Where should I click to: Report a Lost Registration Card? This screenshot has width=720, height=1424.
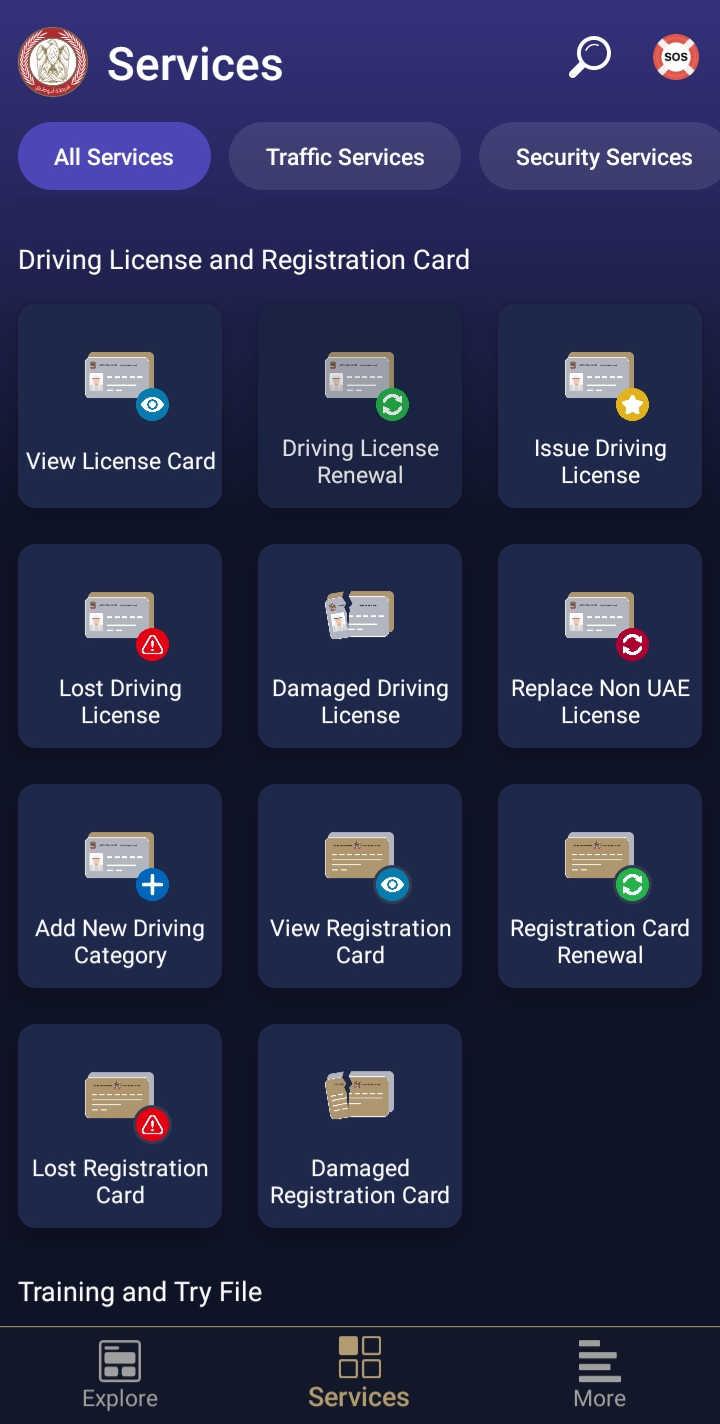coord(120,1126)
